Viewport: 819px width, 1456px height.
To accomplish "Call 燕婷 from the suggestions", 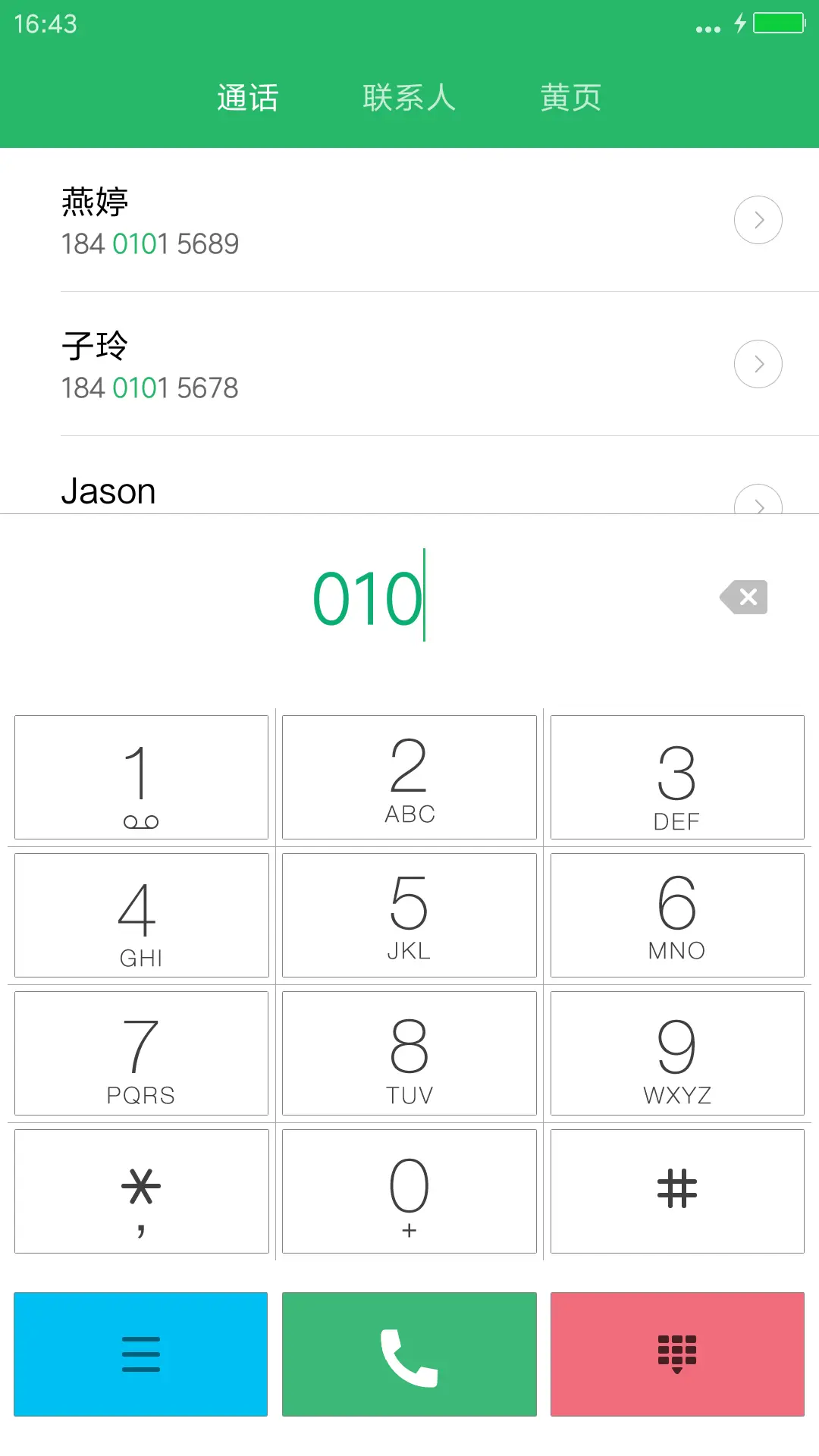I will (303, 221).
